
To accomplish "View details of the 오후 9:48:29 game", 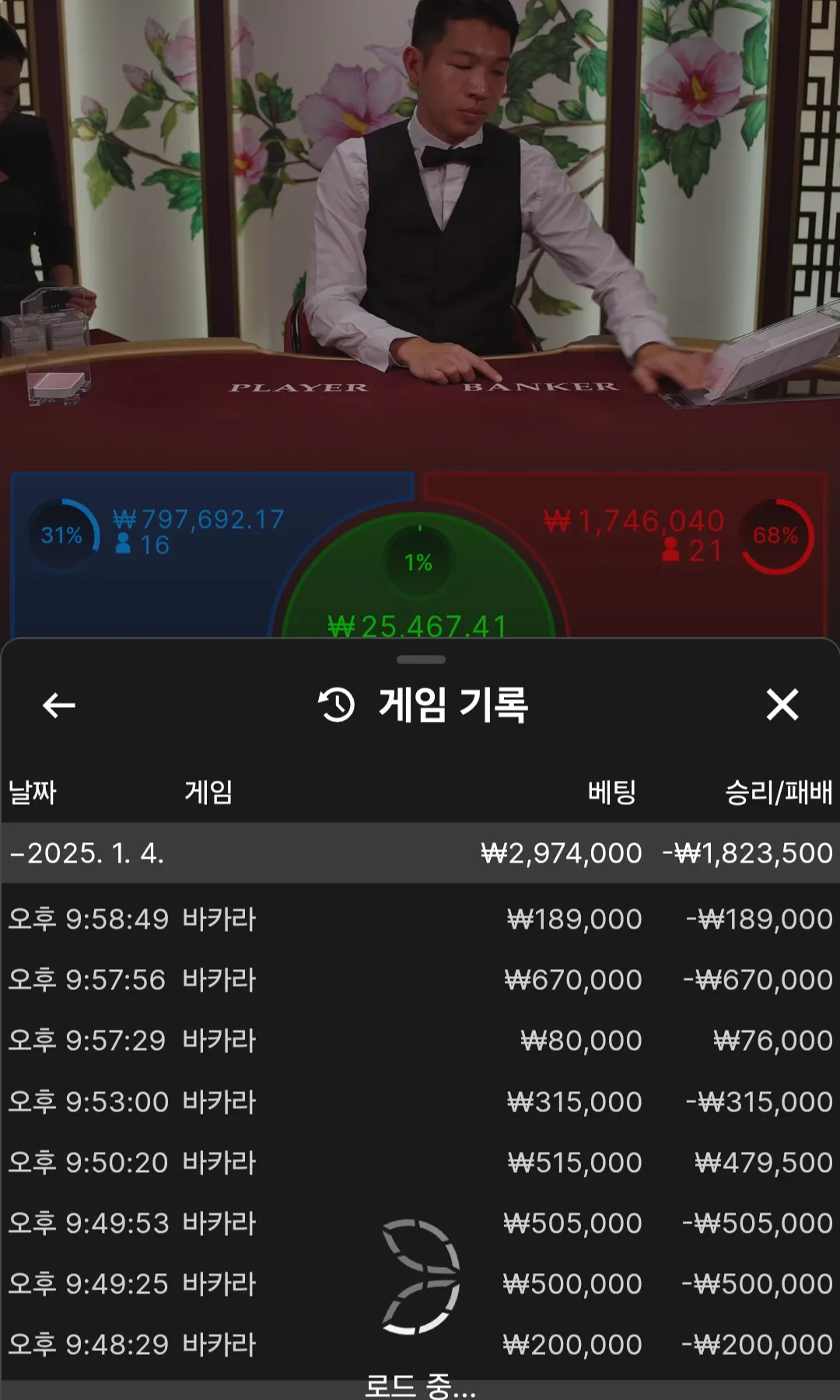I will click(x=420, y=1344).
